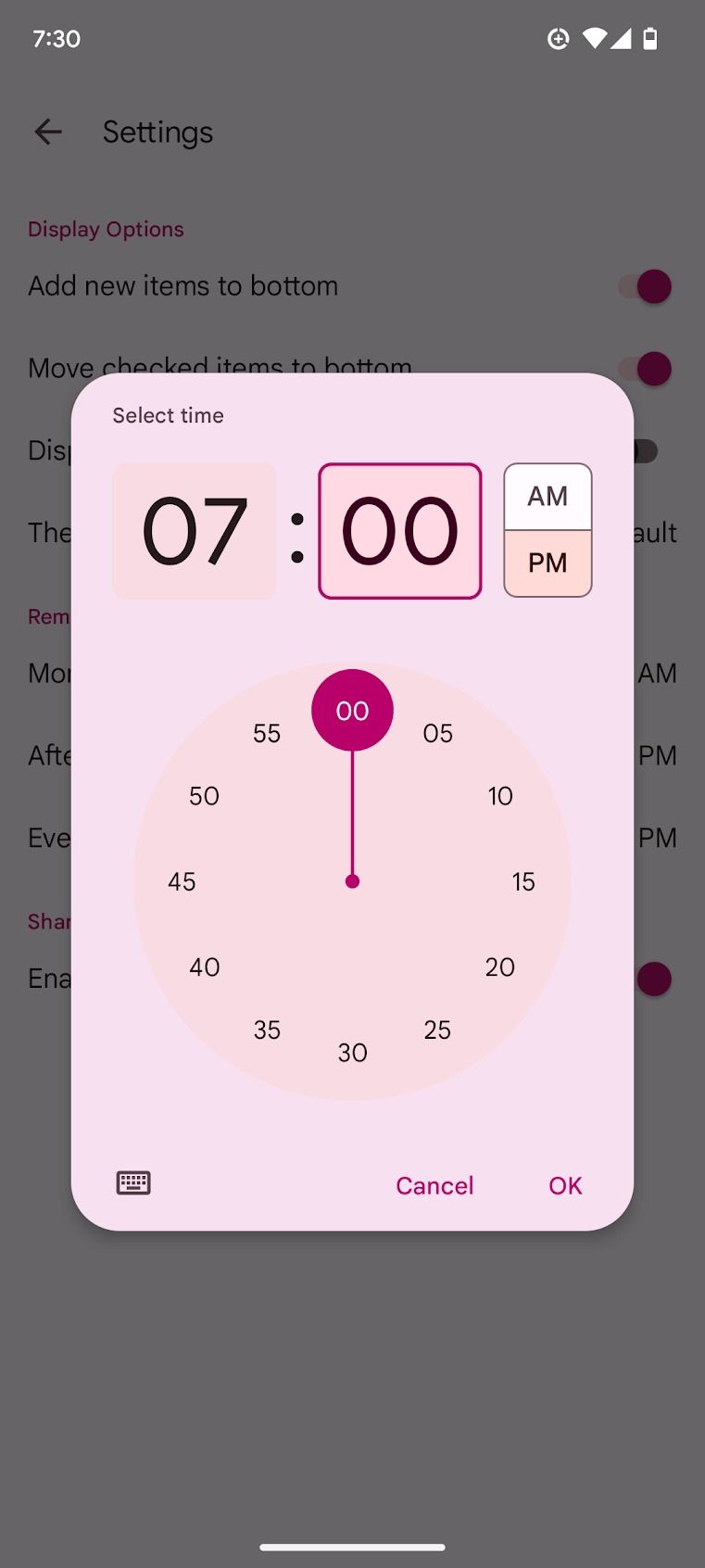Select AM in the period toggle

(x=548, y=497)
